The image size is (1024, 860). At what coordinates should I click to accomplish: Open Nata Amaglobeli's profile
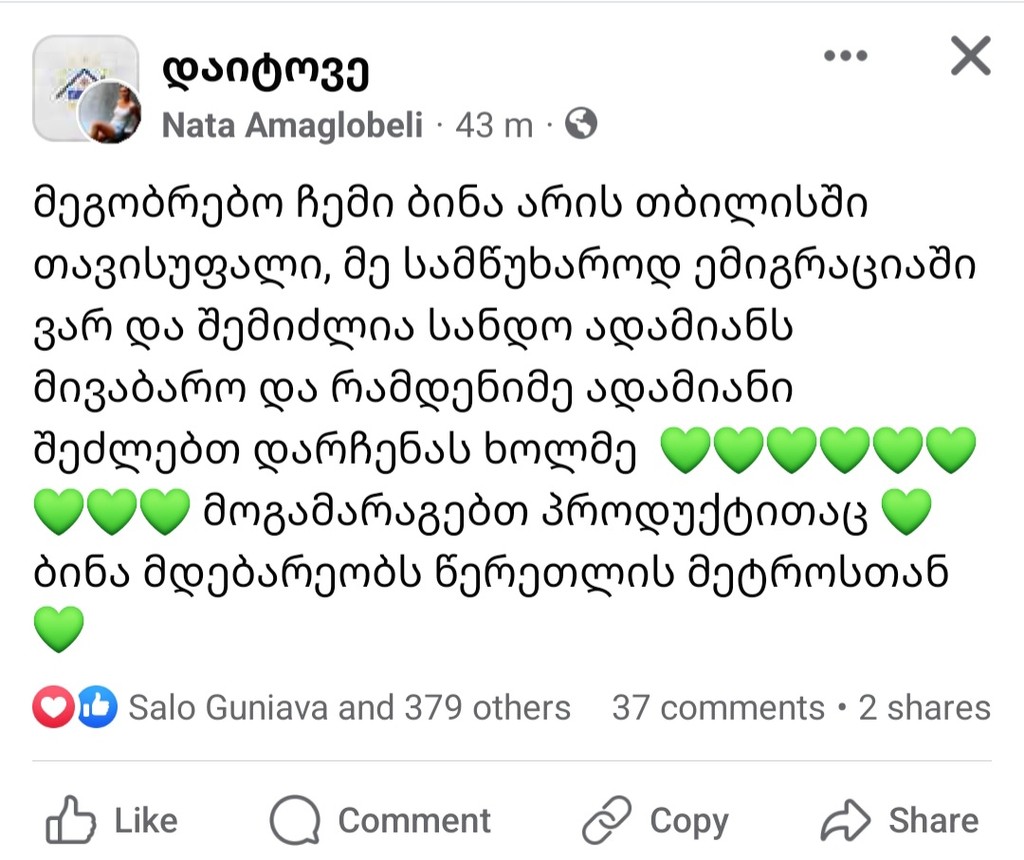tap(292, 125)
